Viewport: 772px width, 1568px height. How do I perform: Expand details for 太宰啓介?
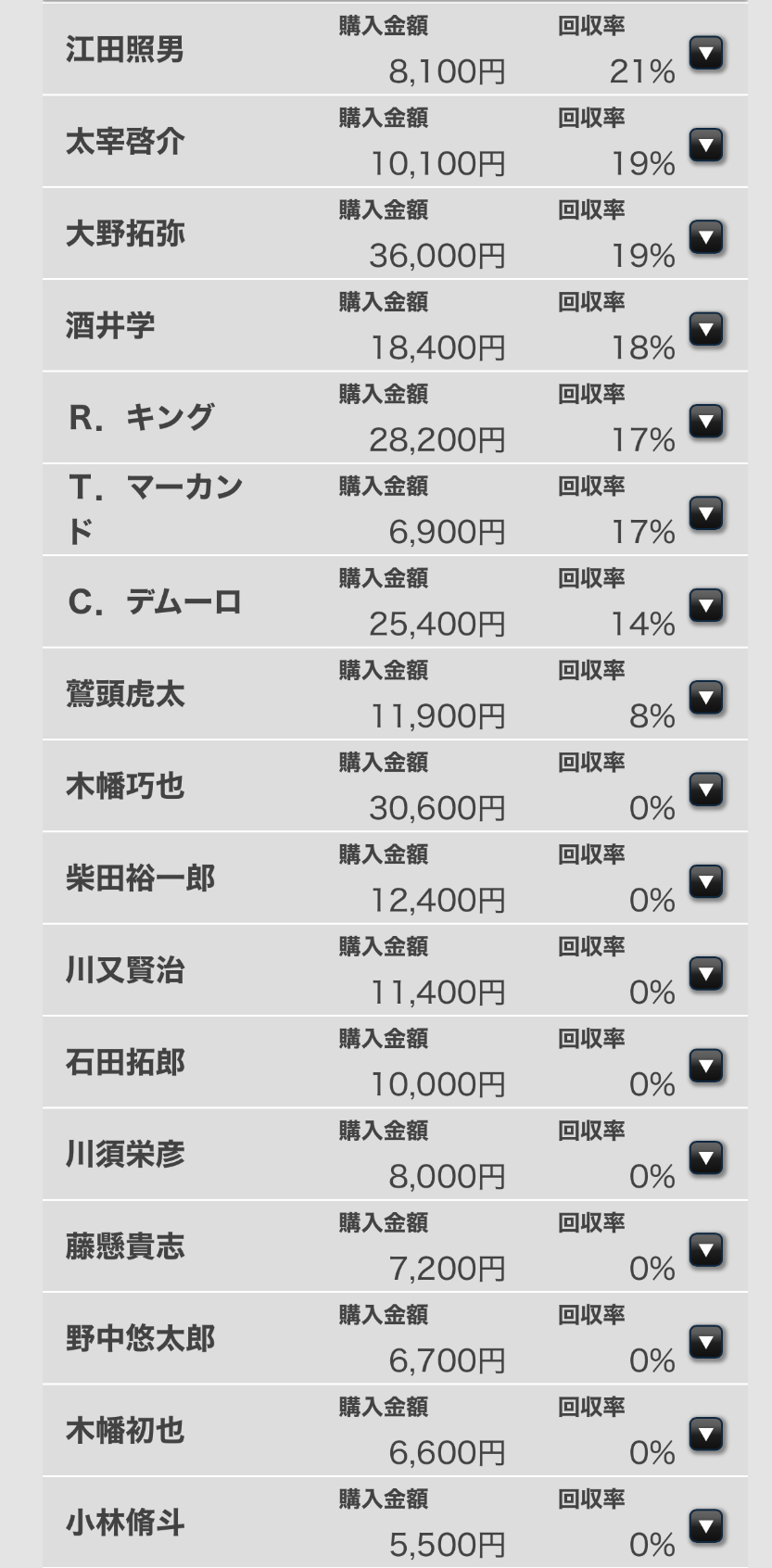pyautogui.click(x=706, y=145)
